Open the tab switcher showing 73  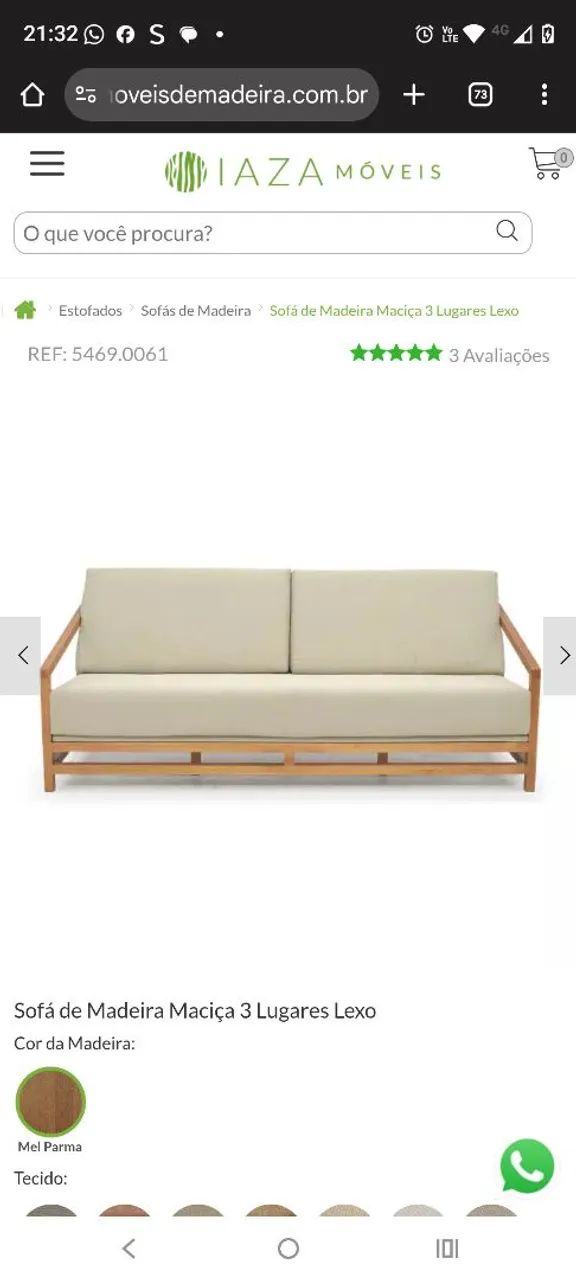point(481,95)
